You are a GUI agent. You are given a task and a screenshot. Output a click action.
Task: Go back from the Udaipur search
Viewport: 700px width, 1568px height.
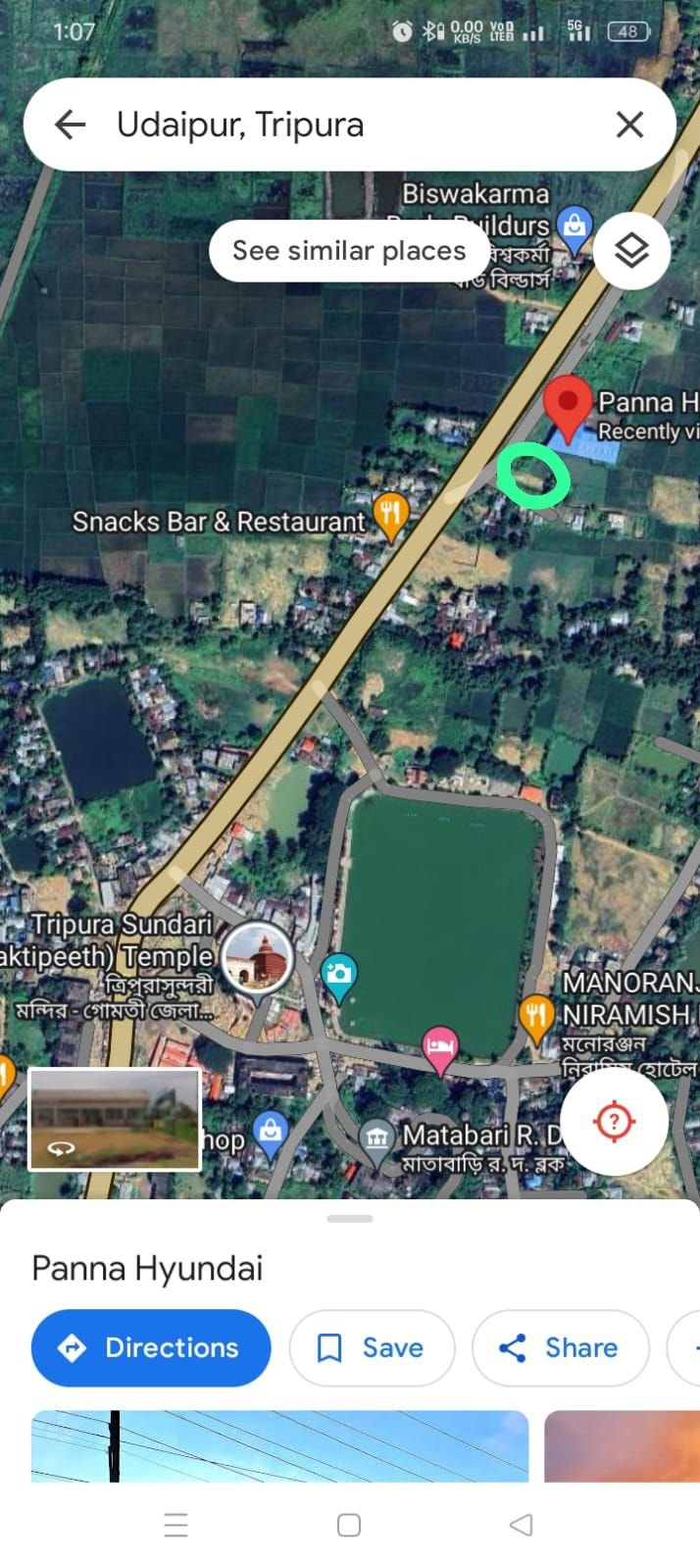pyautogui.click(x=71, y=125)
